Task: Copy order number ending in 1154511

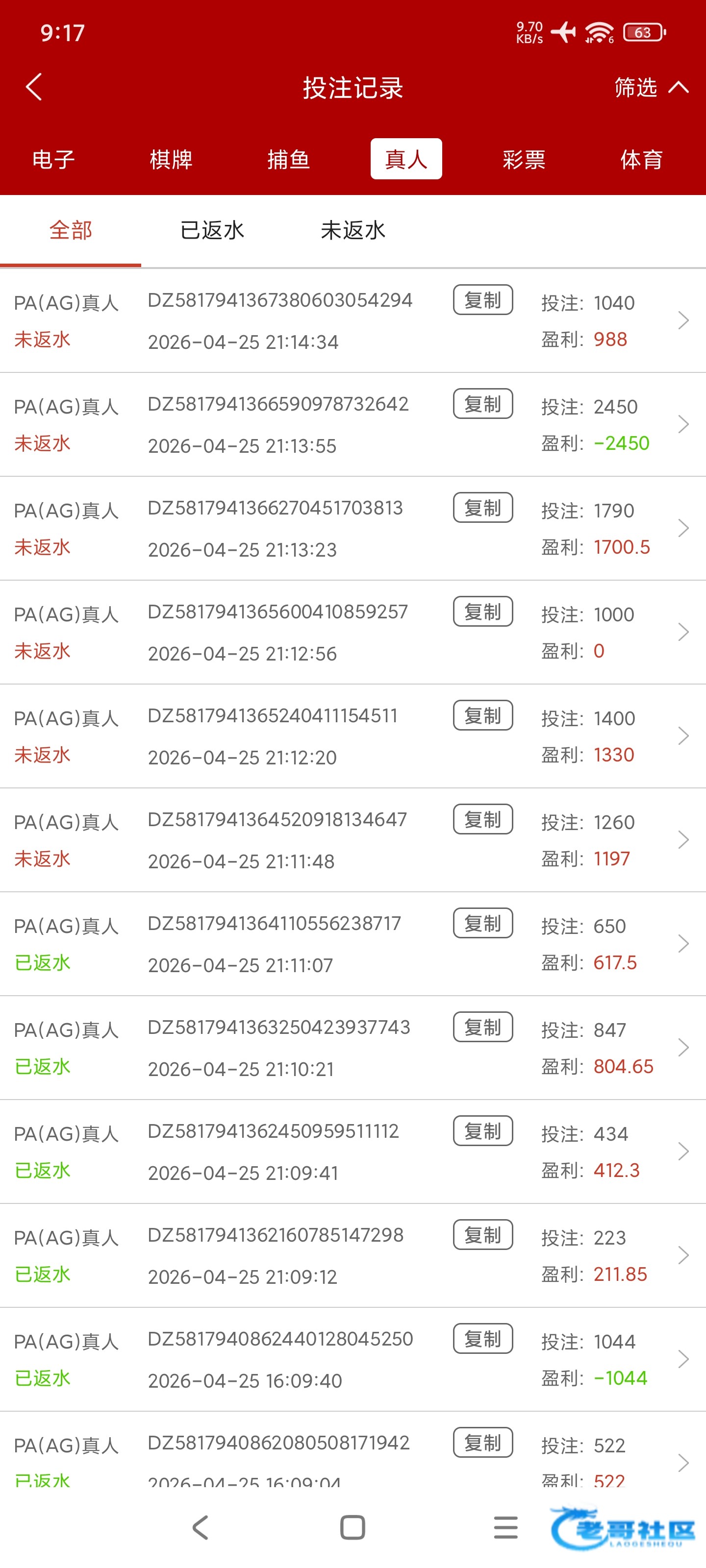Action: coord(482,716)
